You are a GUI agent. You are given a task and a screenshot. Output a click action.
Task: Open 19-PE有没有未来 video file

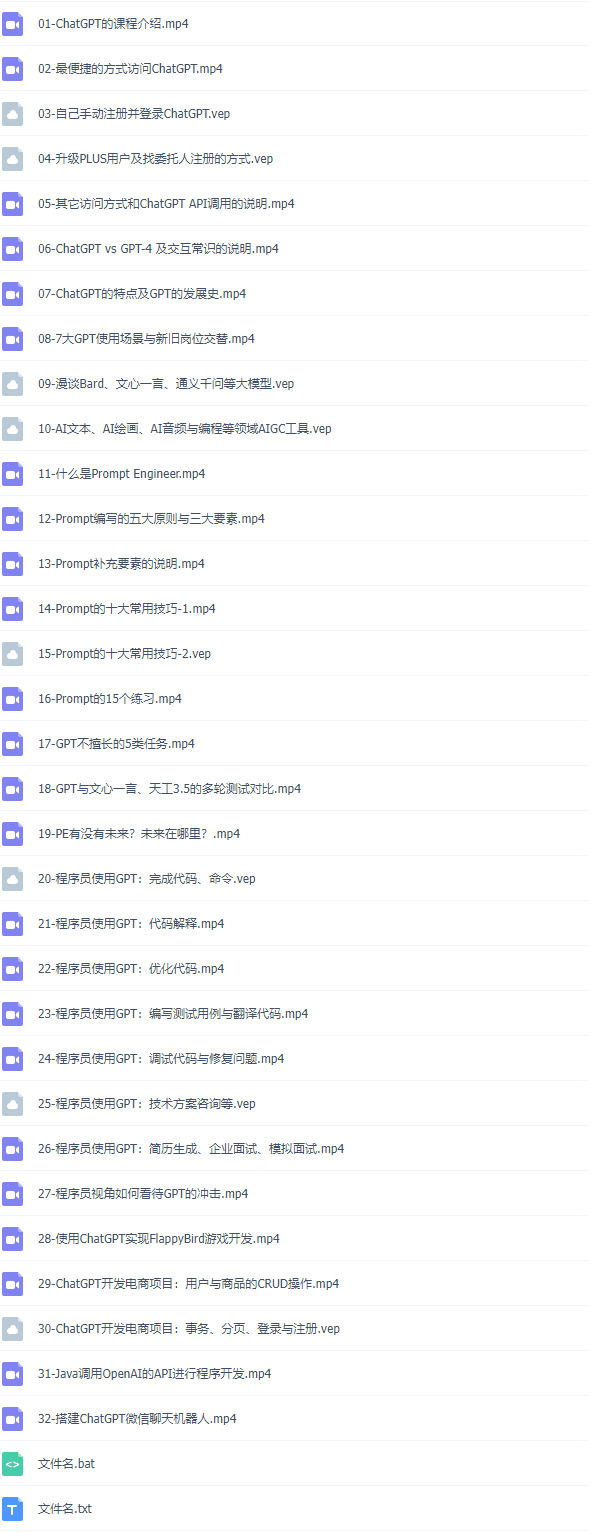click(139, 834)
